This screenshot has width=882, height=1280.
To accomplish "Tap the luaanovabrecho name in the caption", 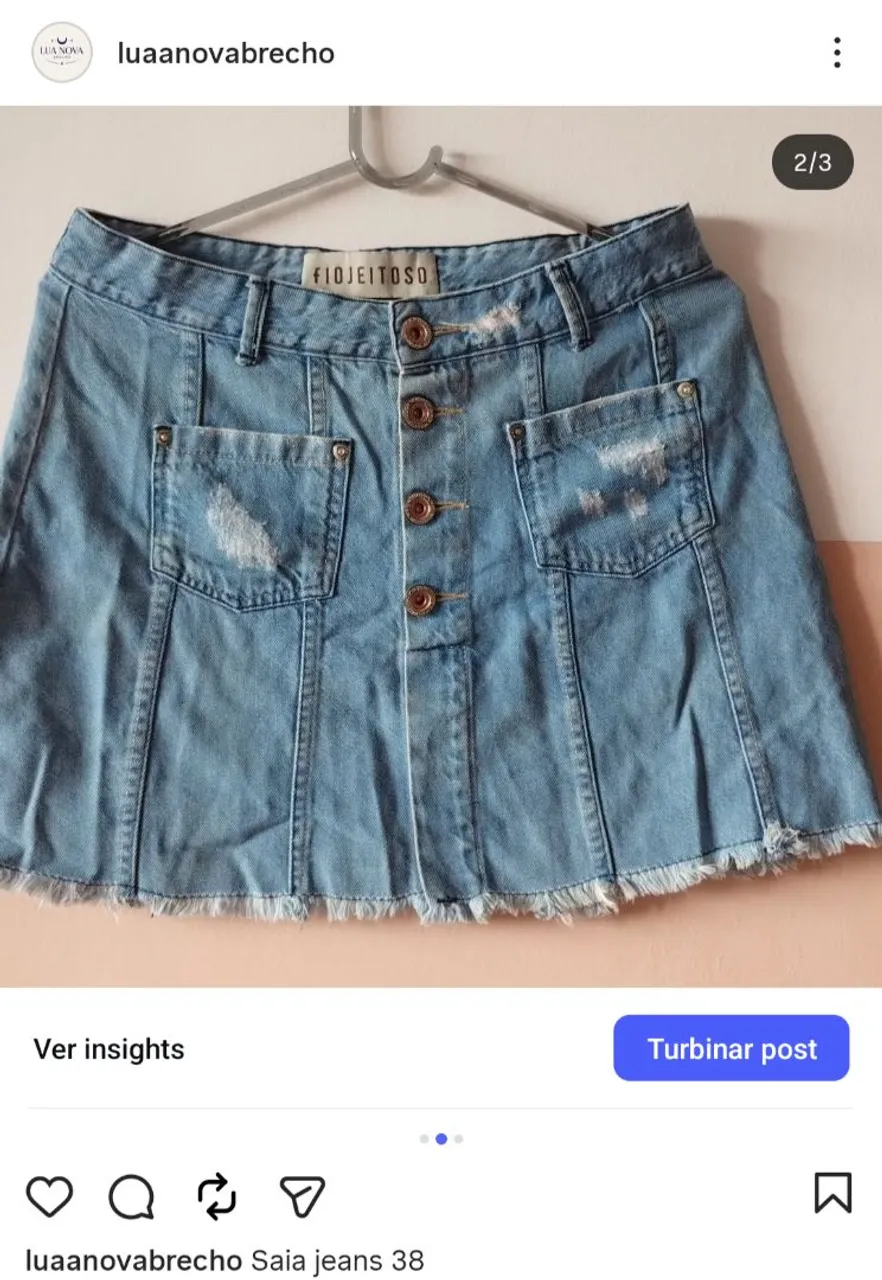I will 133,1260.
